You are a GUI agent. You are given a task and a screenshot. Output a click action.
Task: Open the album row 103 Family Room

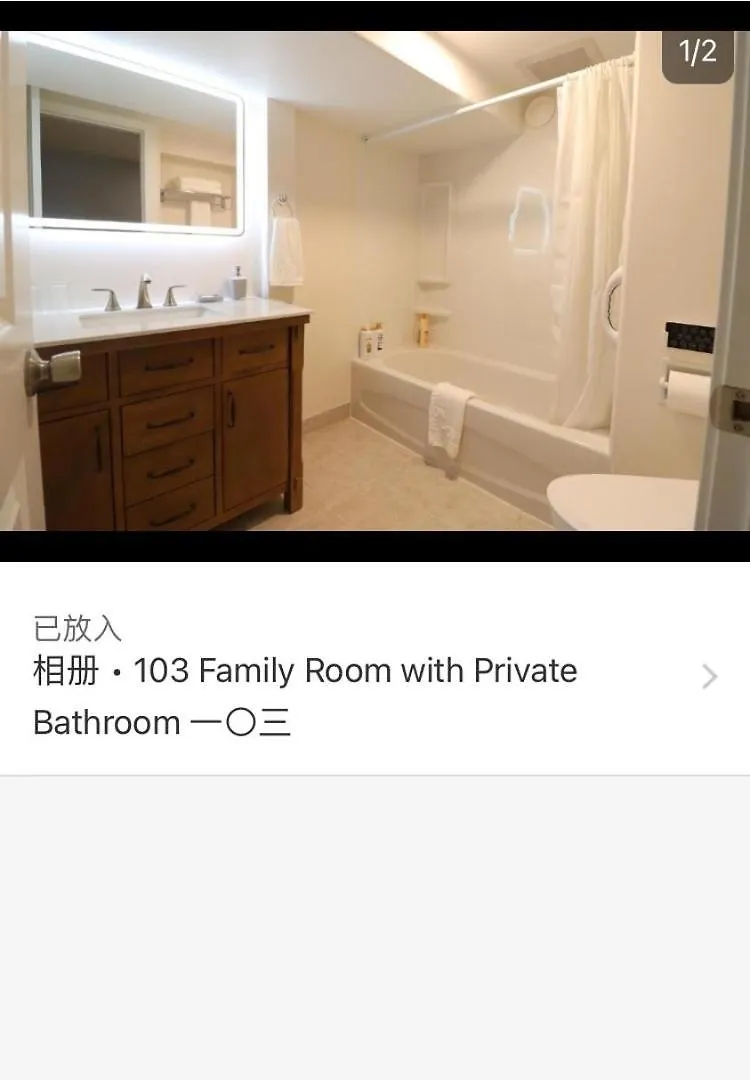point(374,677)
